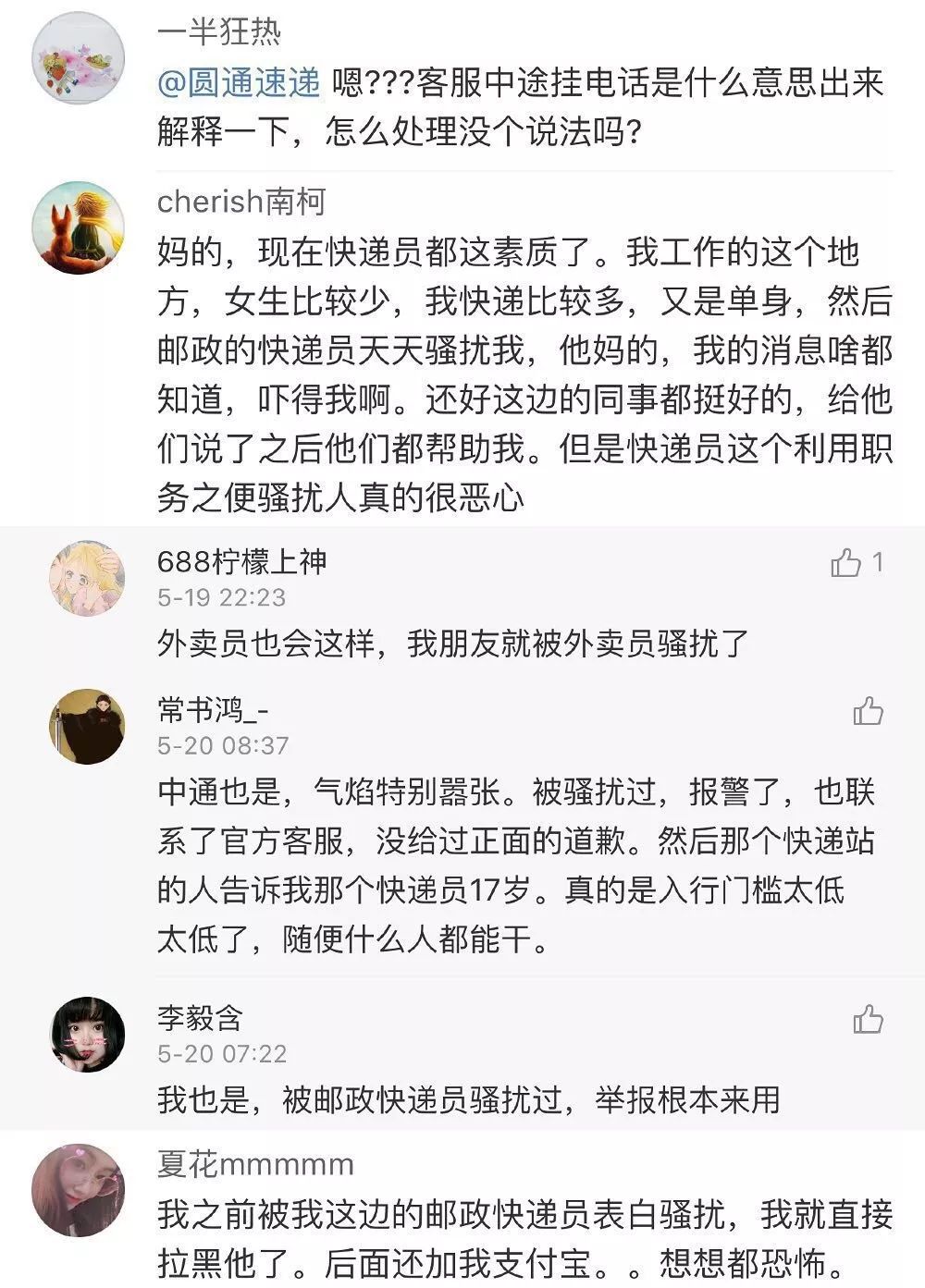
Task: Visit 常书鸿_-'s profile via avatar
Action: [87, 726]
